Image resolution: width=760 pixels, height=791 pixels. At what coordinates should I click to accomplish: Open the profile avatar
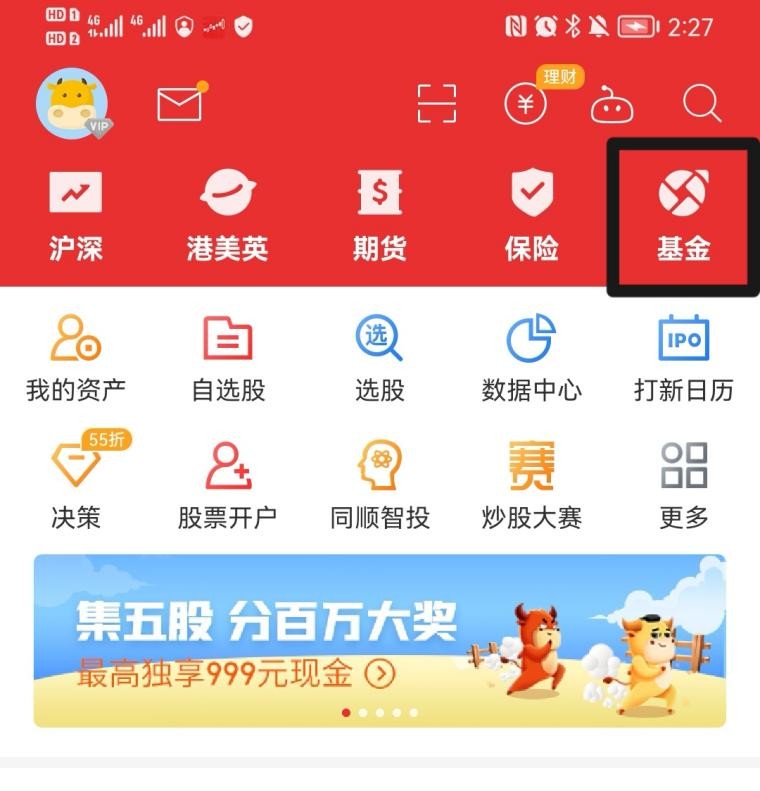point(73,103)
